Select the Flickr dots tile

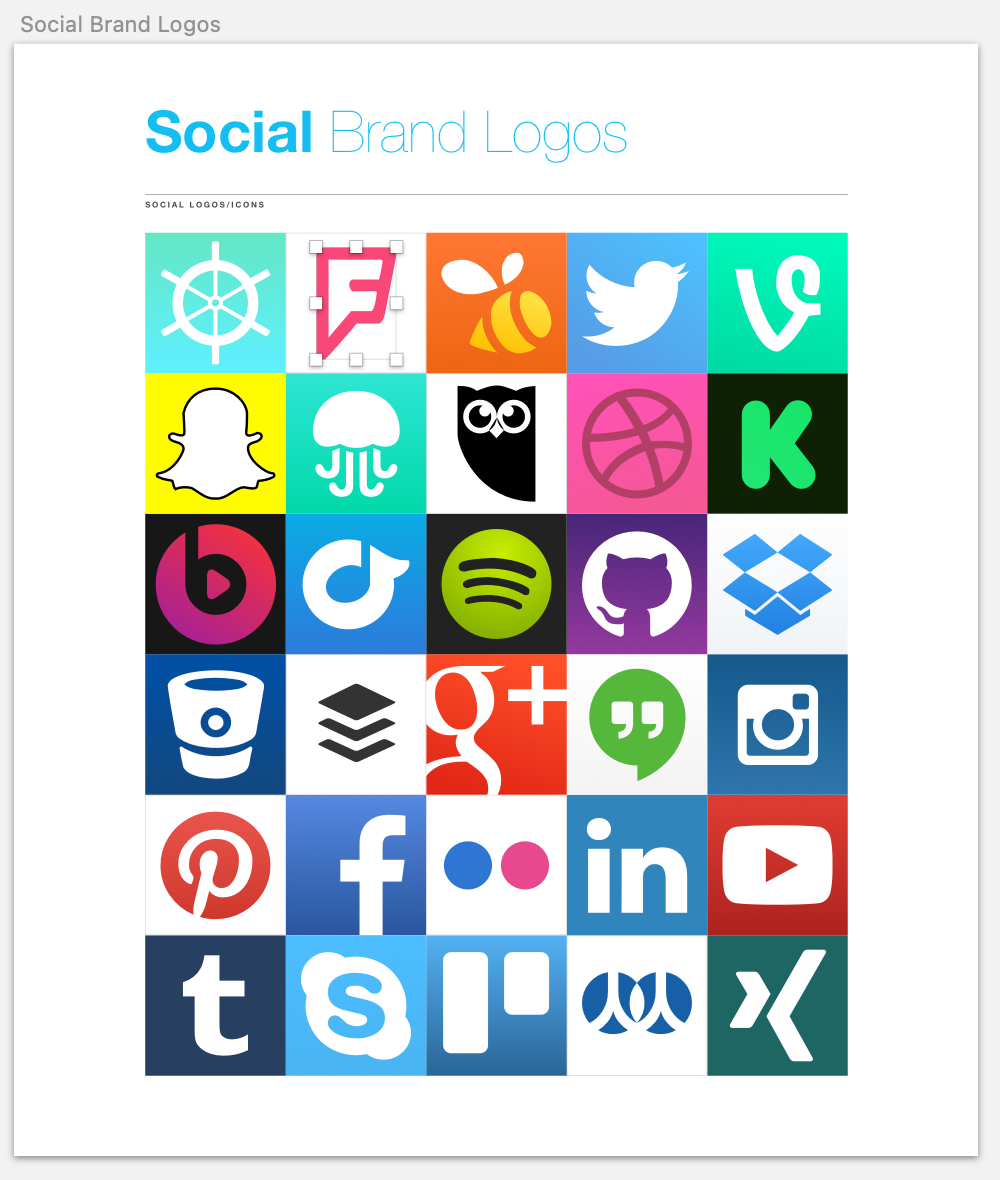point(496,865)
